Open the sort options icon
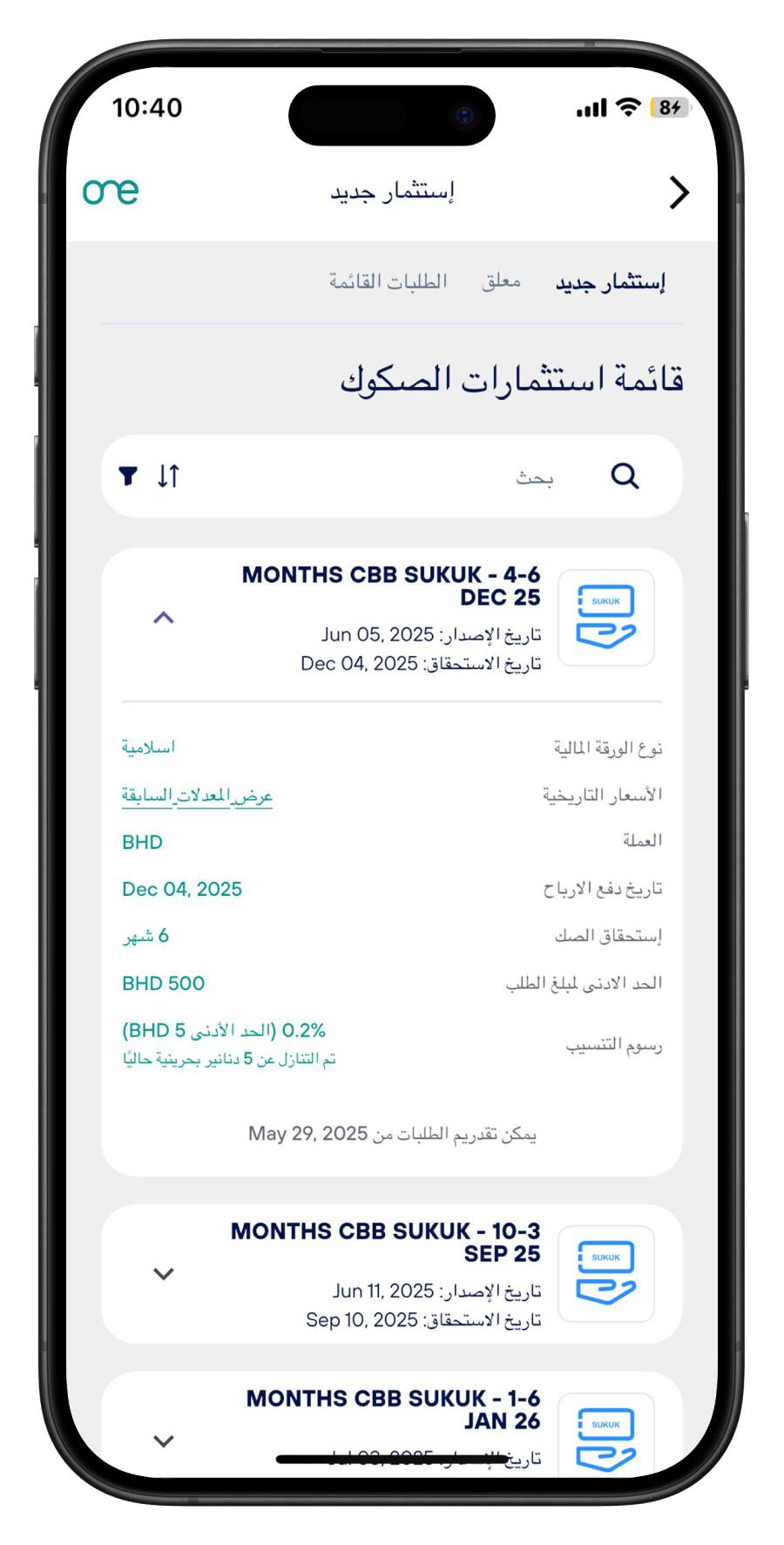Image resolution: width=784 pixels, height=1545 pixels. point(168,476)
